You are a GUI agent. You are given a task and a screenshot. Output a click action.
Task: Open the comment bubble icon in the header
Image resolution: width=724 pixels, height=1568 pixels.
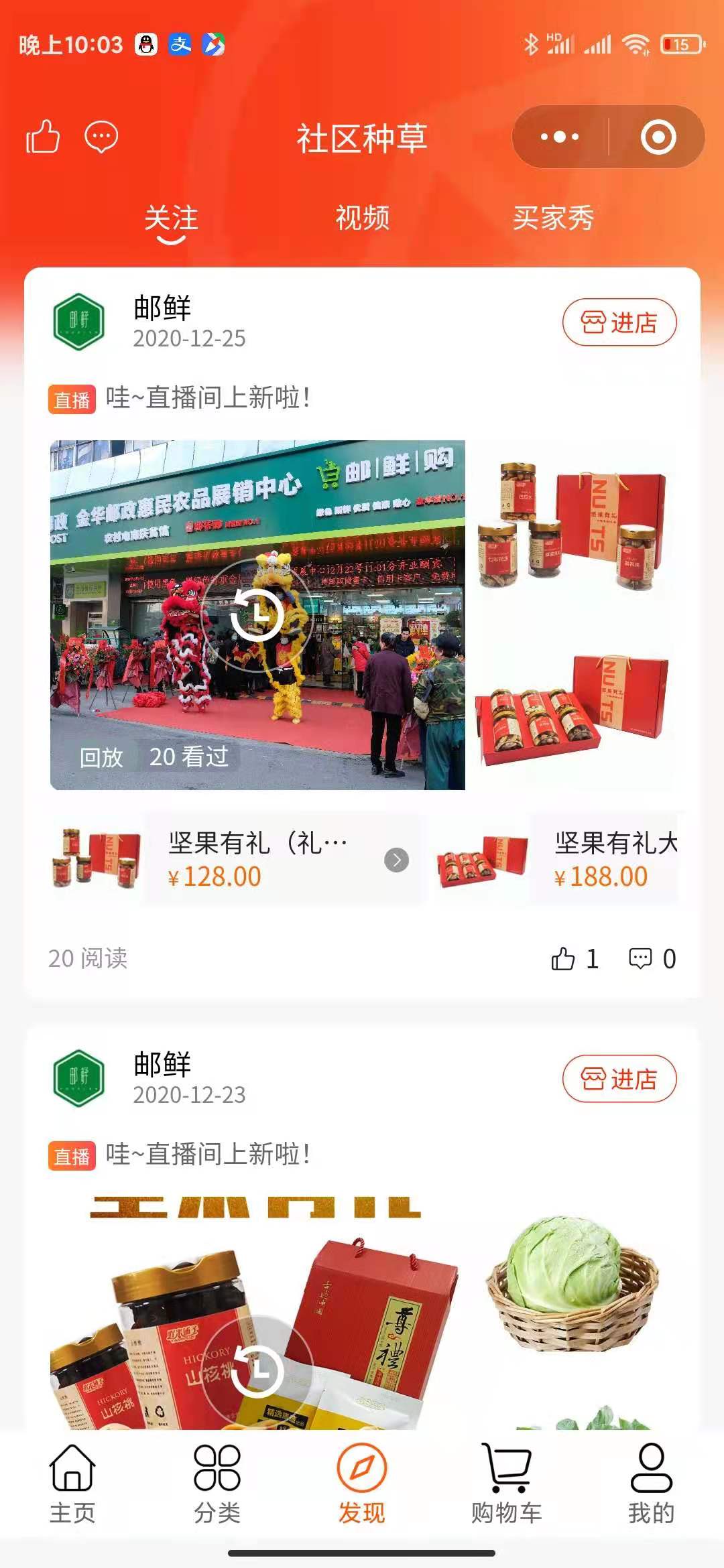click(101, 137)
